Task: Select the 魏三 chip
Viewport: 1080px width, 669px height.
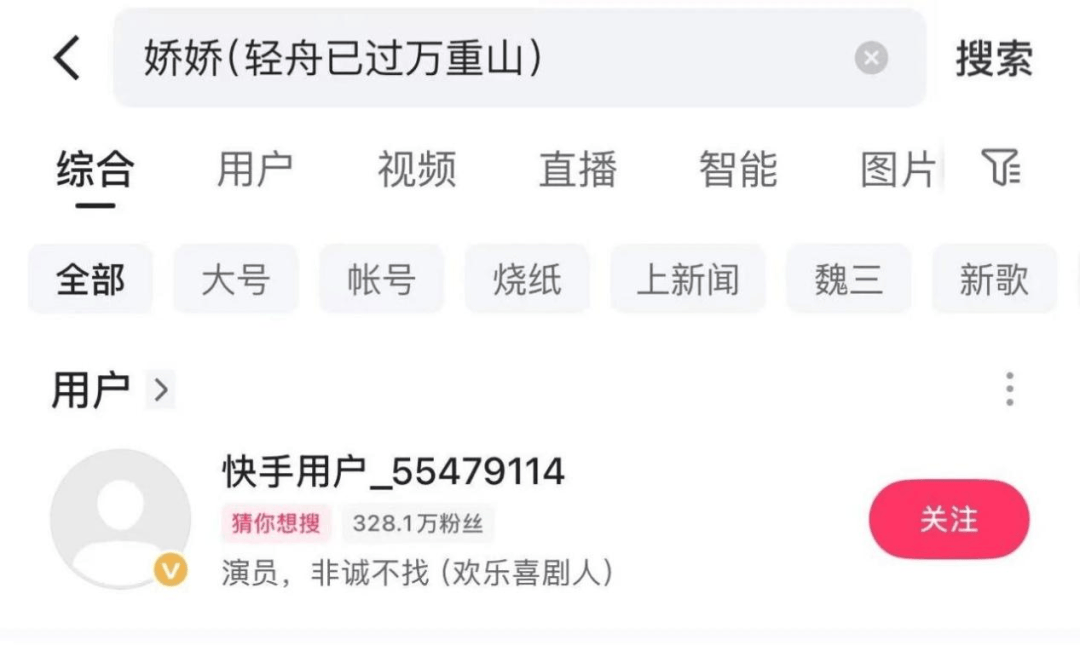Action: click(x=848, y=280)
